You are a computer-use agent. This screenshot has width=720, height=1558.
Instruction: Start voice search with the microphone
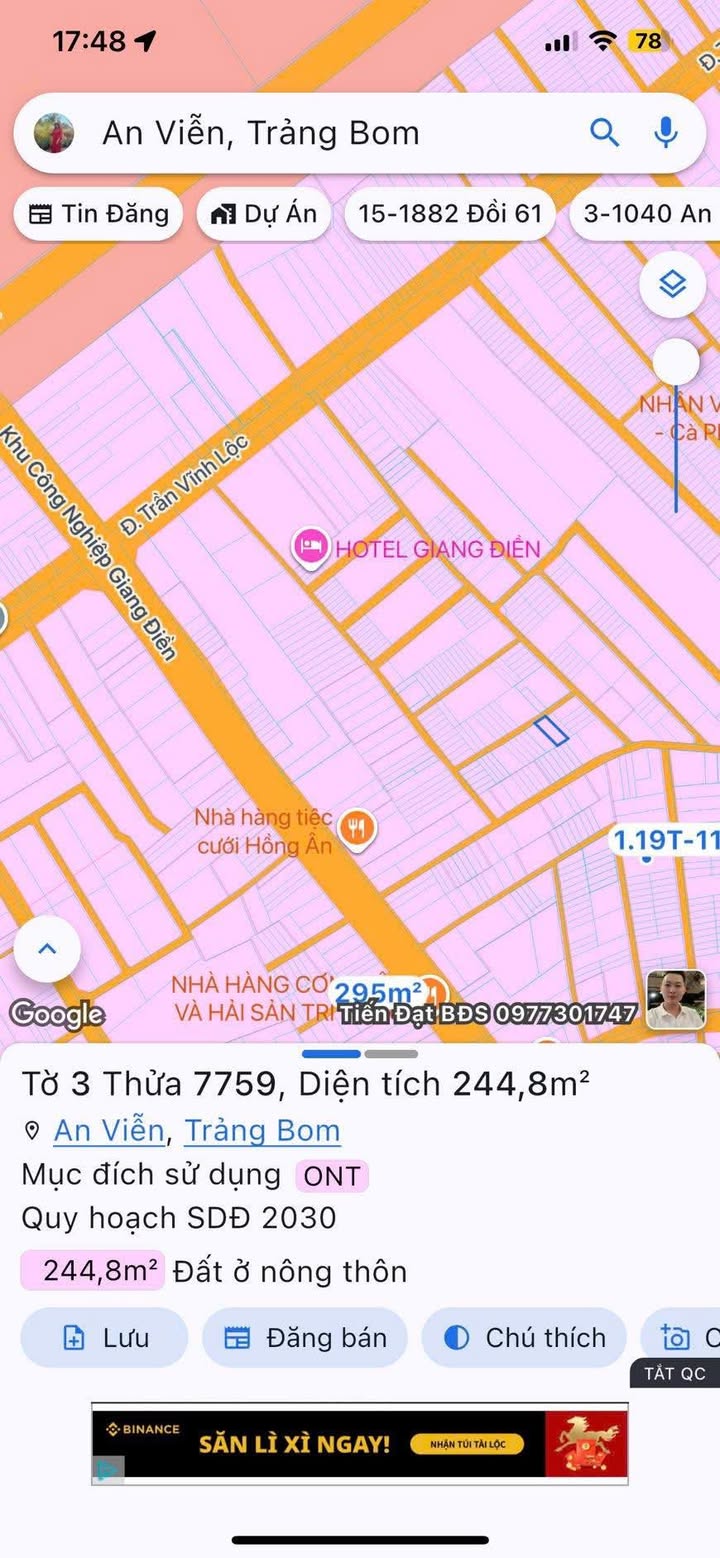665,132
